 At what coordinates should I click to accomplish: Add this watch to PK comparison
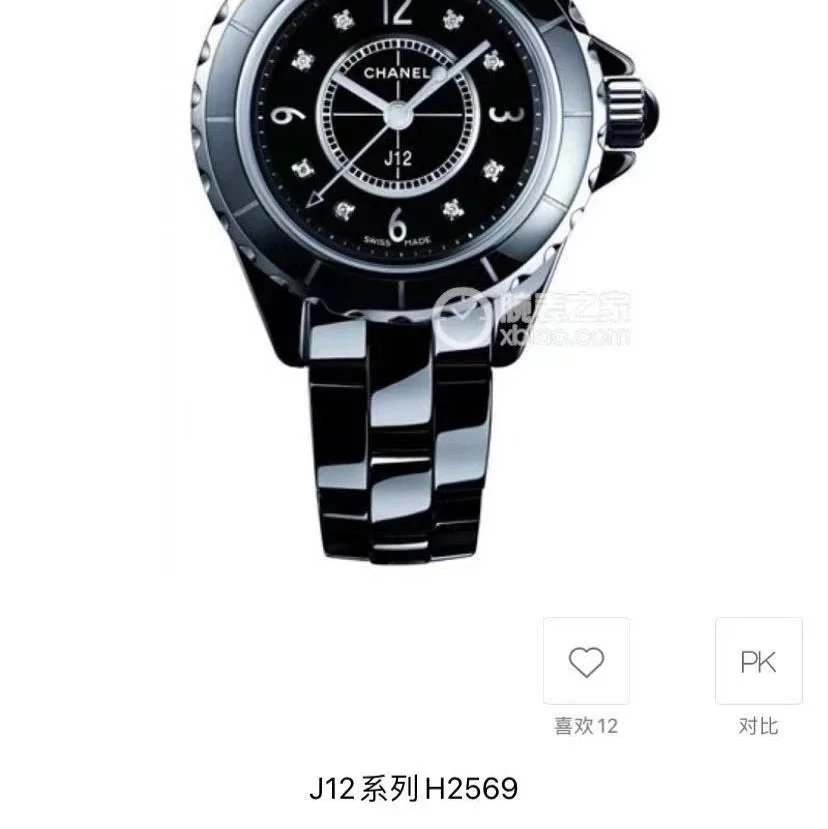click(758, 661)
